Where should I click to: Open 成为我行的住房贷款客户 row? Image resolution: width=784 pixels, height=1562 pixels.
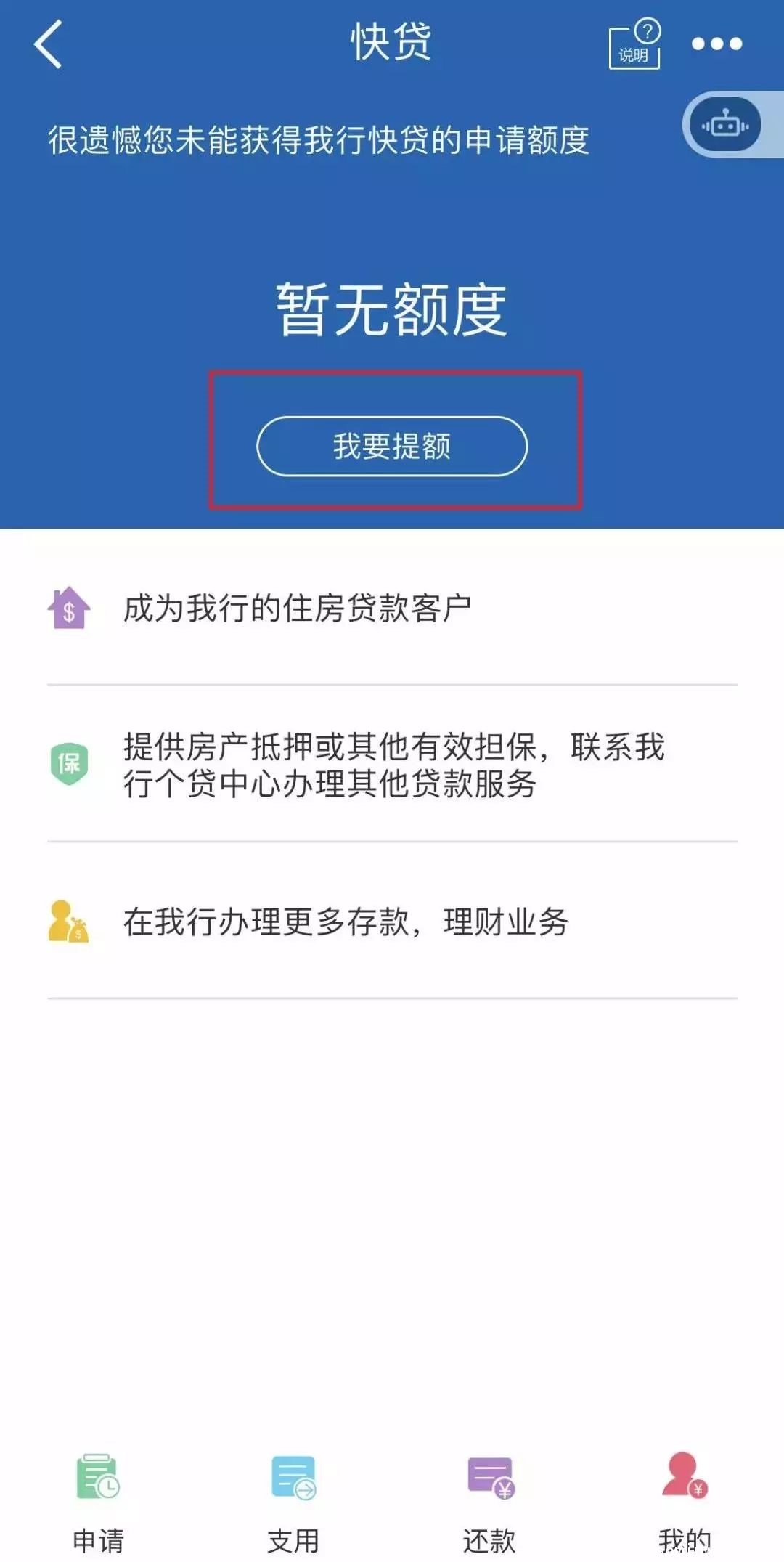tap(392, 609)
